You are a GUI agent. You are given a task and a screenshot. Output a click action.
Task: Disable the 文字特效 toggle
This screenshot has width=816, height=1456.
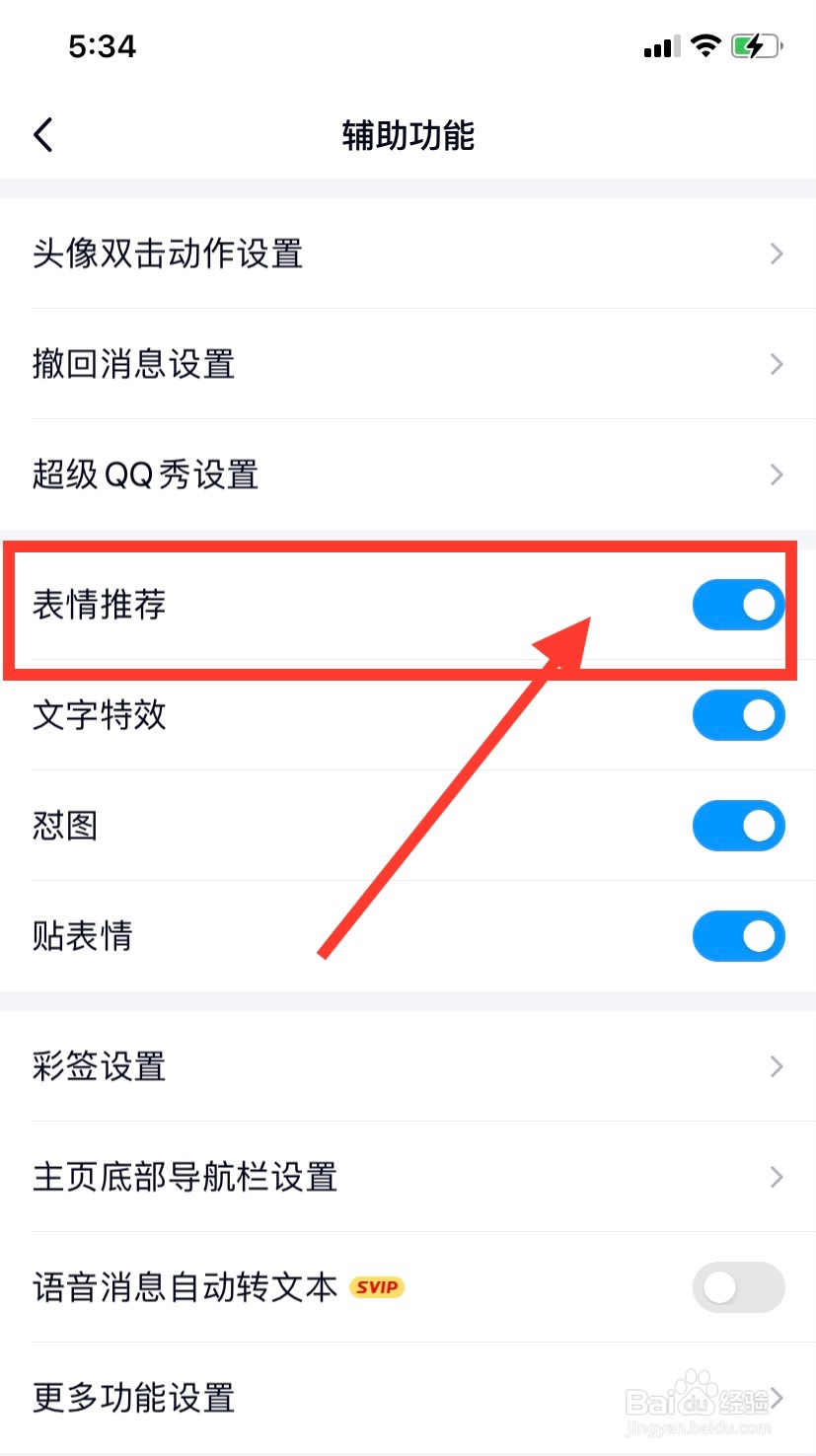point(738,715)
